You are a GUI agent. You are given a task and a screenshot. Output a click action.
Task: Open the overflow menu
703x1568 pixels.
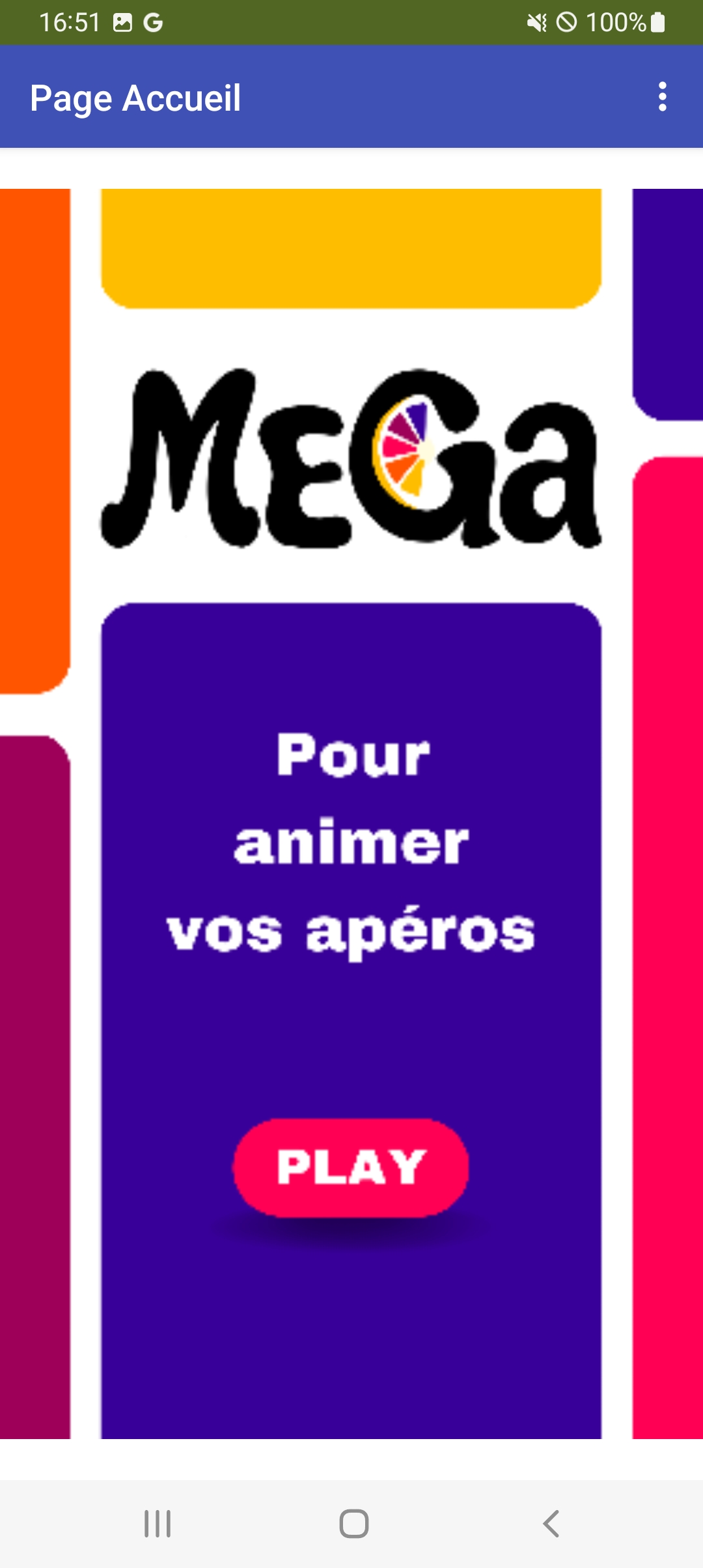pyautogui.click(x=662, y=97)
